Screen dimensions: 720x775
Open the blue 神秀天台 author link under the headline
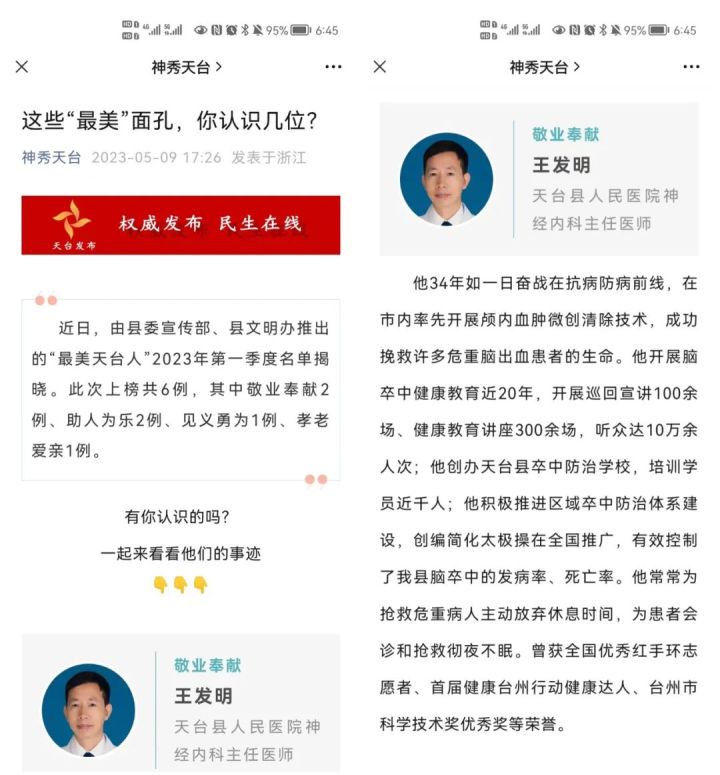(x=52, y=157)
